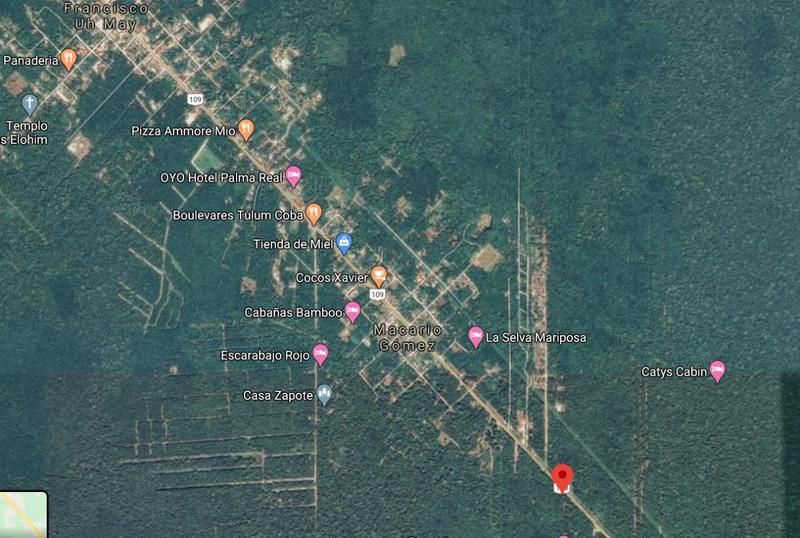Open the Cabañas Bamboo lodging pin
This screenshot has height=538, width=800.
[x=353, y=312]
